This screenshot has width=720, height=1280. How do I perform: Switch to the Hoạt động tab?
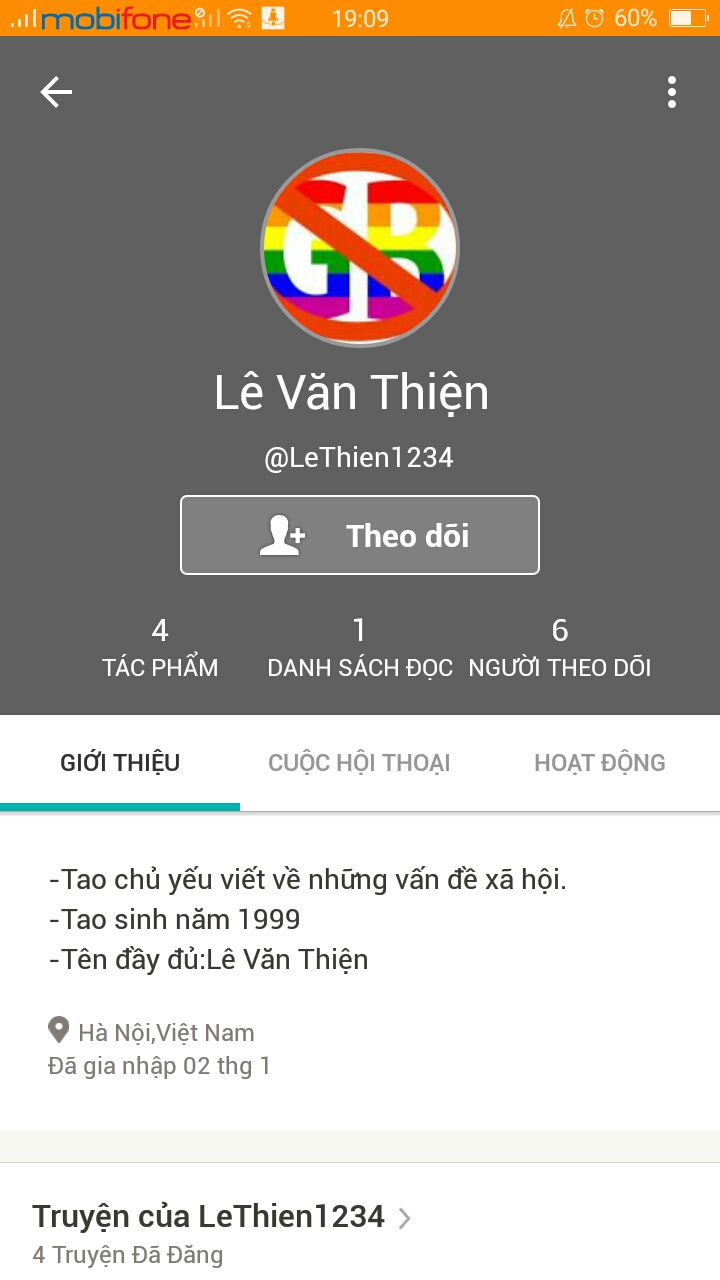pyautogui.click(x=600, y=763)
